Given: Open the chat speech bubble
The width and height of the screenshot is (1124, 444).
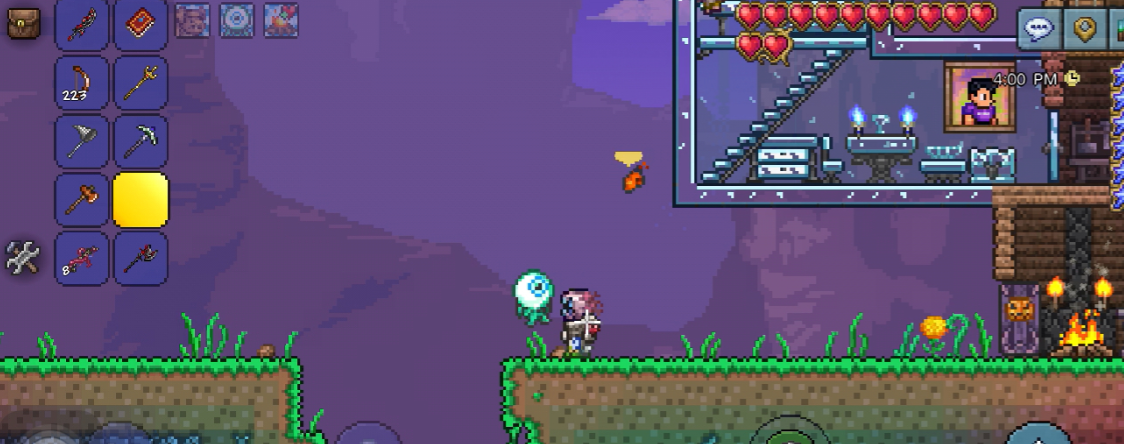Looking at the screenshot, I should 1039,28.
